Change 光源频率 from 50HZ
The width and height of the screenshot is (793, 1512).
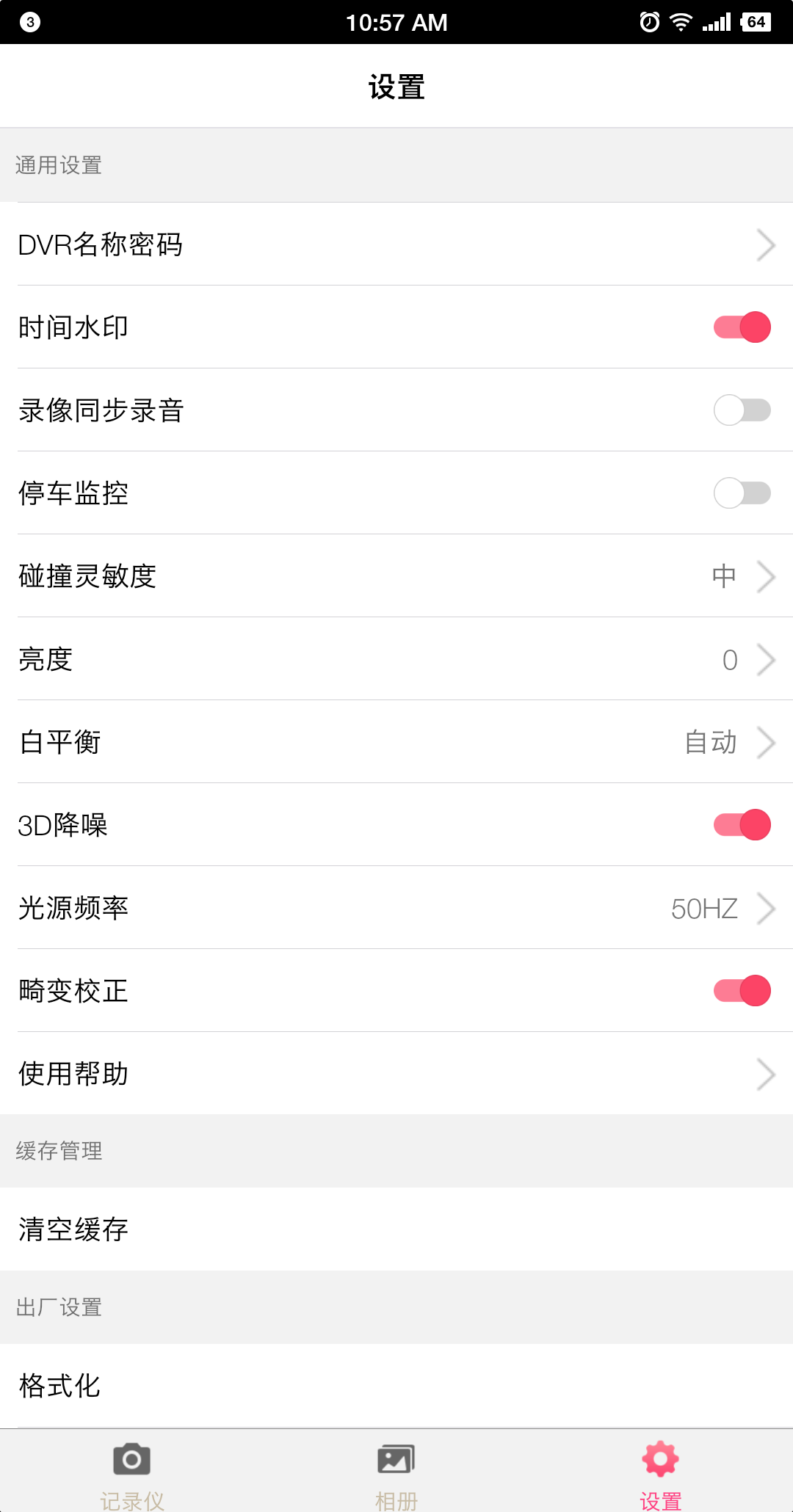click(x=396, y=908)
